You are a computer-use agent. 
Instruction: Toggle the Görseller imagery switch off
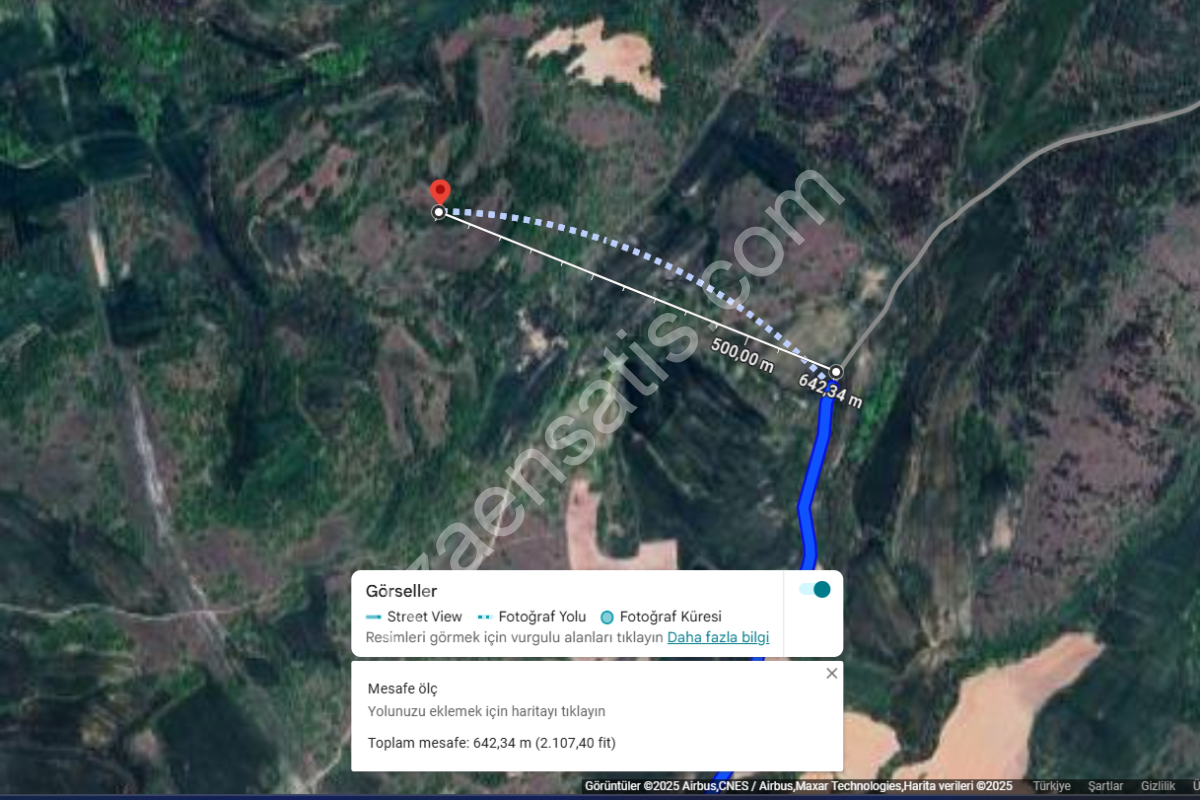coord(815,589)
